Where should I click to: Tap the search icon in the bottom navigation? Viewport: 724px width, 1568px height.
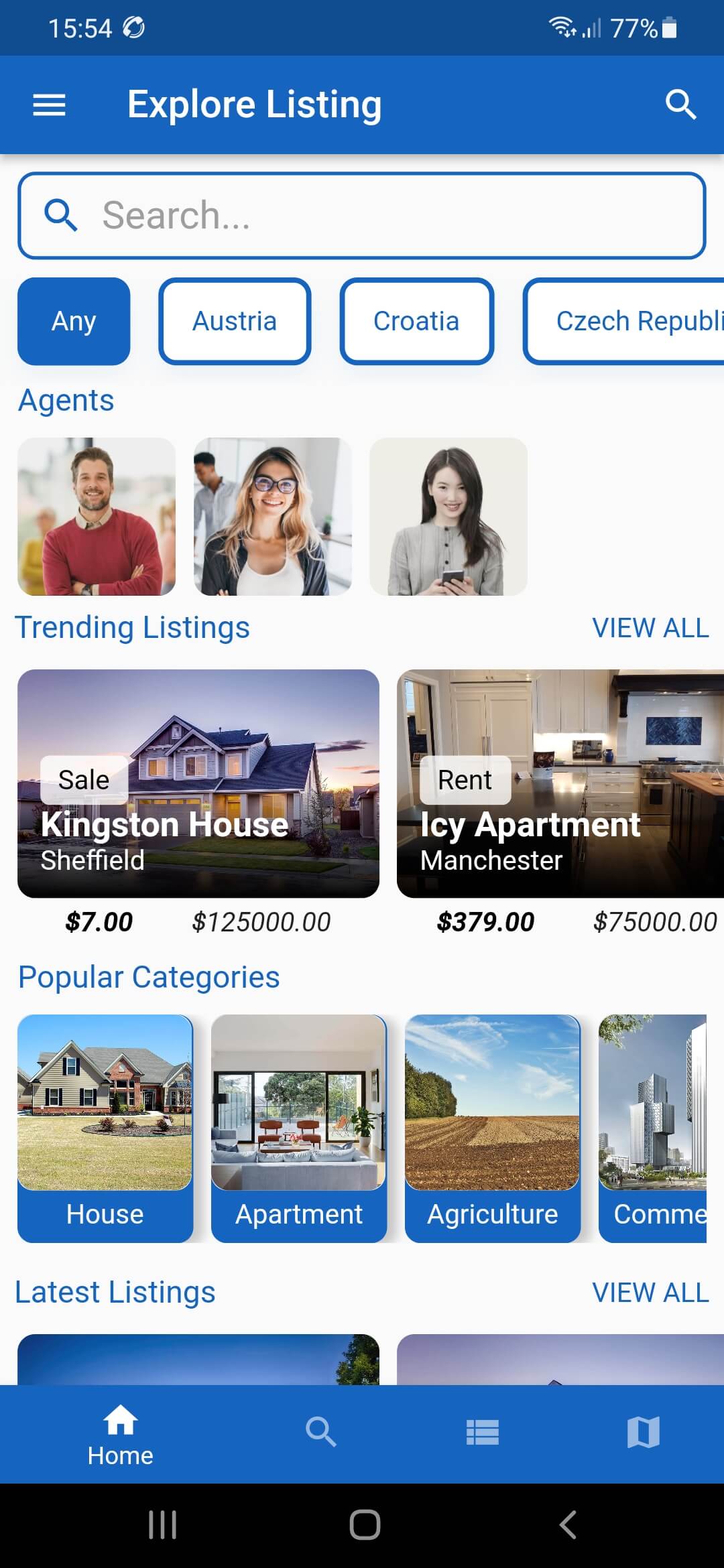pyautogui.click(x=322, y=1432)
